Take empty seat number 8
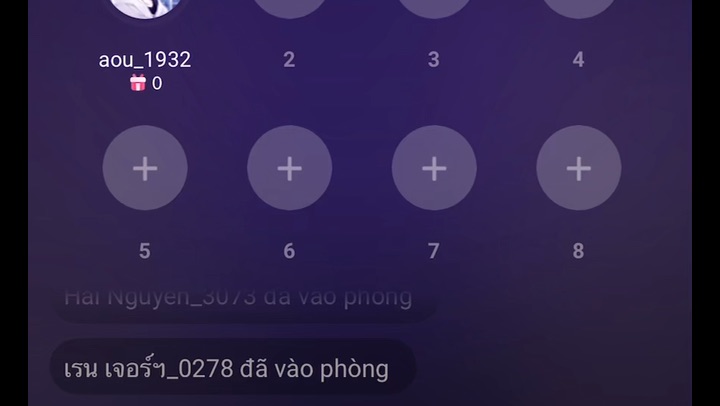Viewport: 720px width, 406px height. click(x=578, y=168)
